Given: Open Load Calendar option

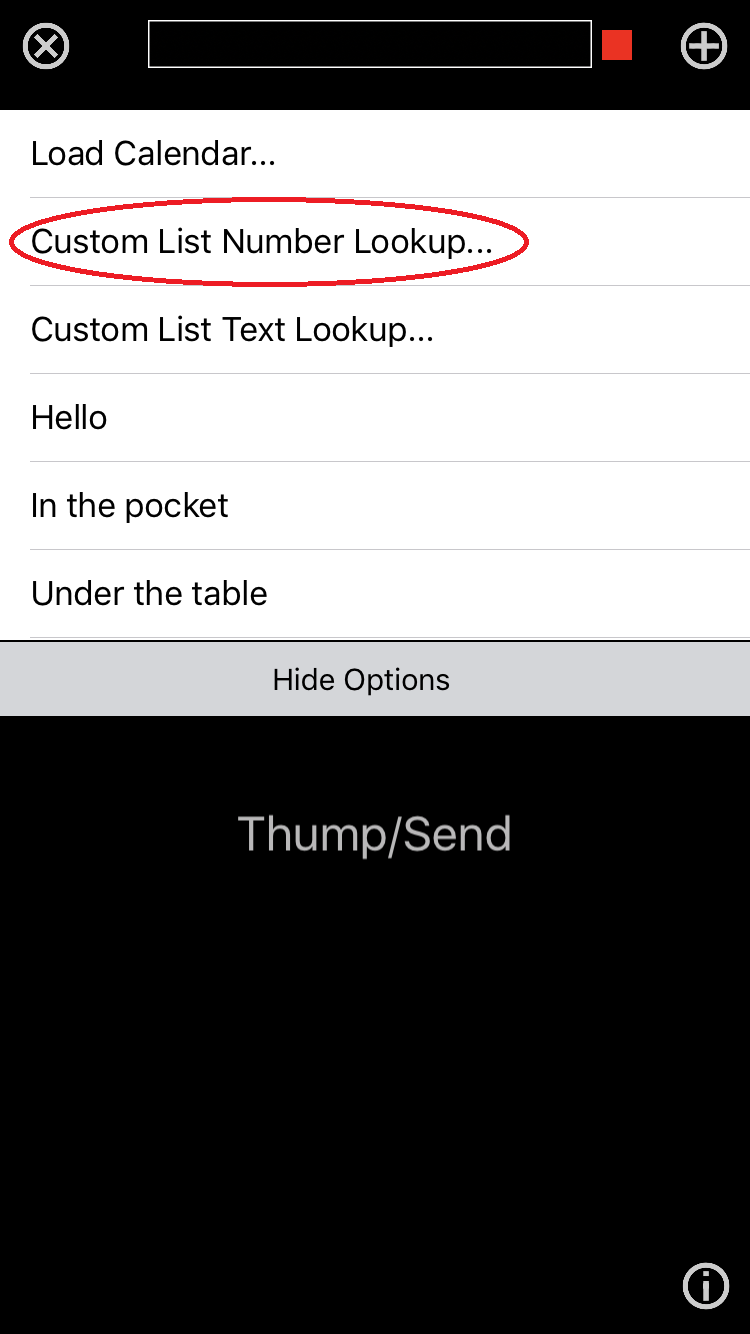Looking at the screenshot, I should pyautogui.click(x=375, y=154).
